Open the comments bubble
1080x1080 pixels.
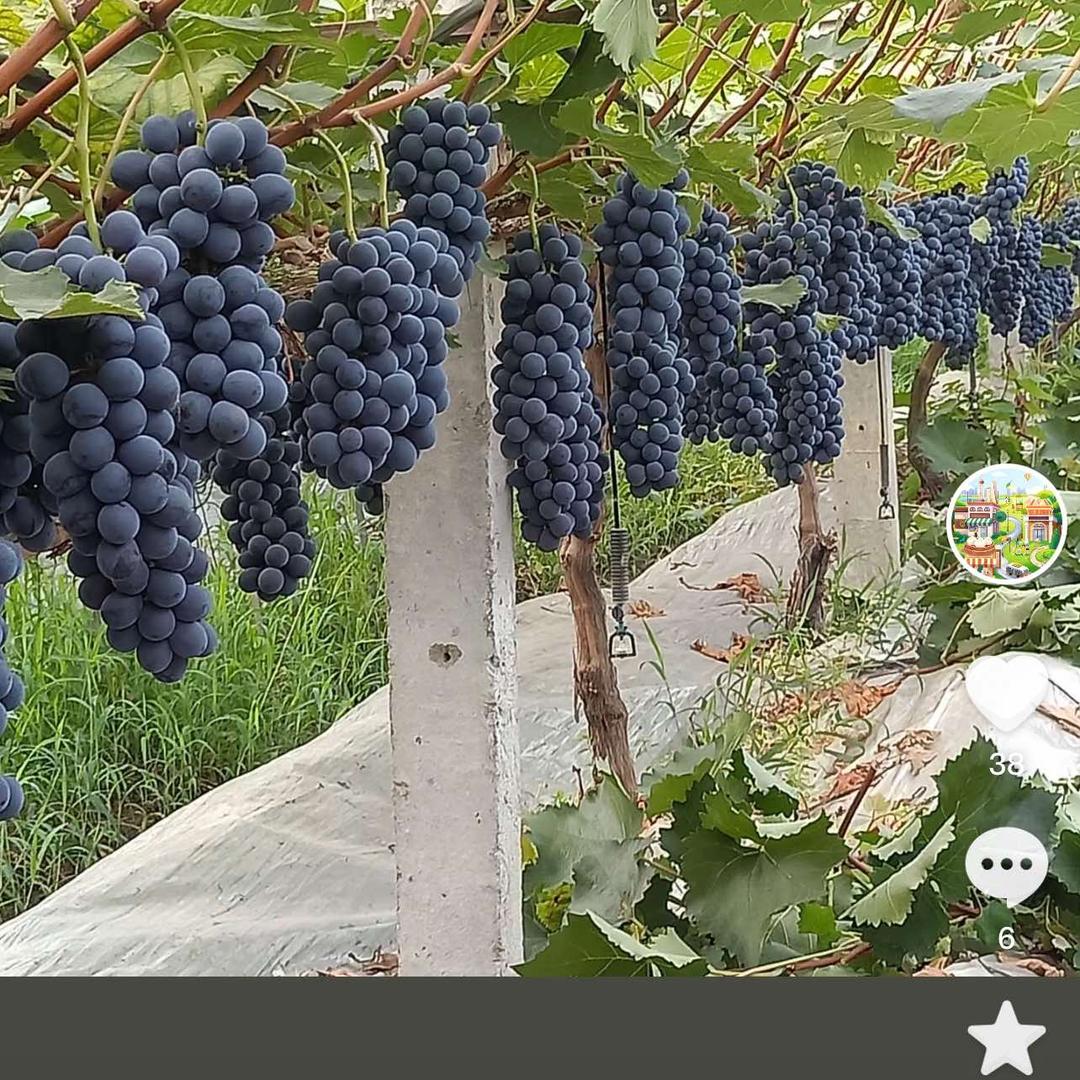1006,864
